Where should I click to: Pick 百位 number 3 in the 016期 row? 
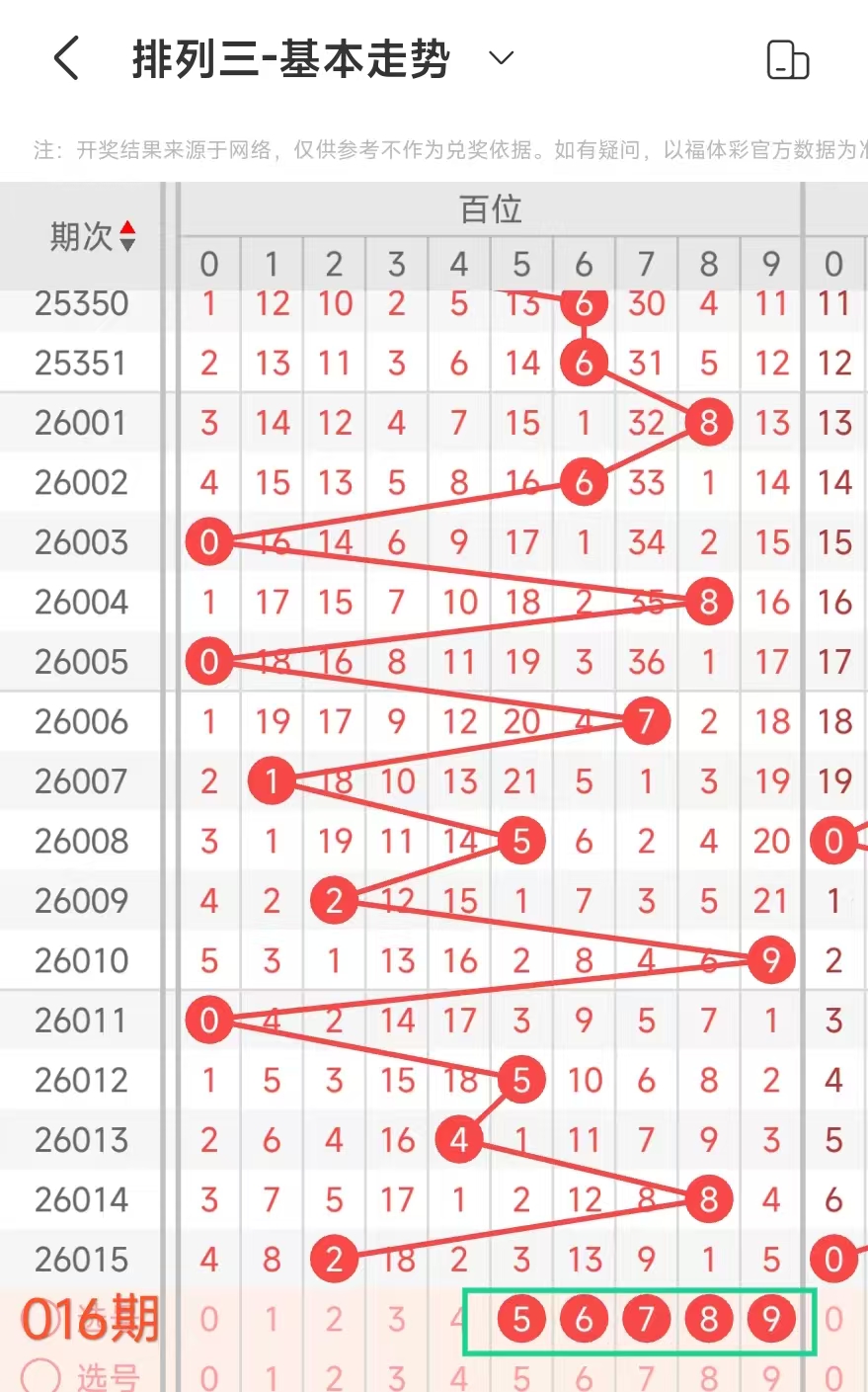(x=396, y=1319)
